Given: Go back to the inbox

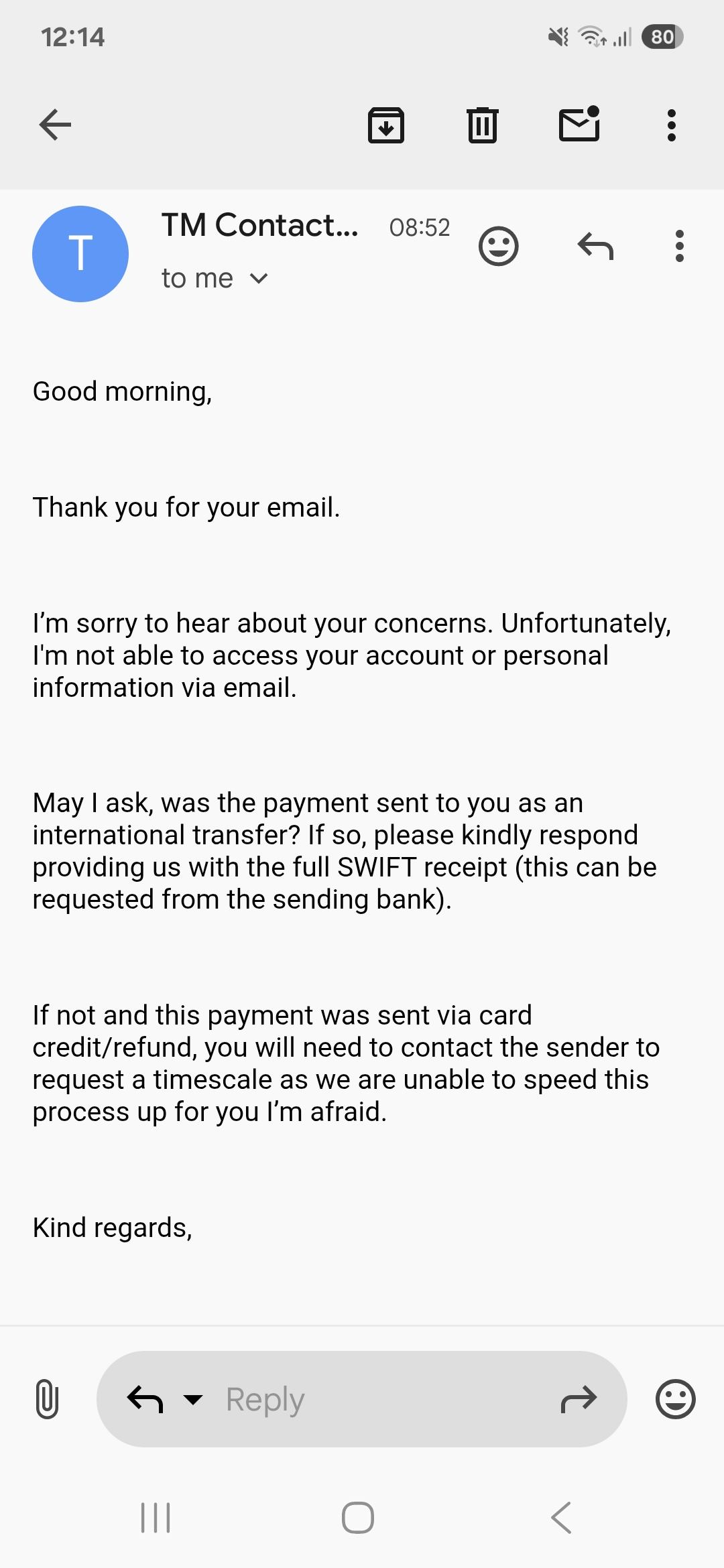Looking at the screenshot, I should click(55, 125).
